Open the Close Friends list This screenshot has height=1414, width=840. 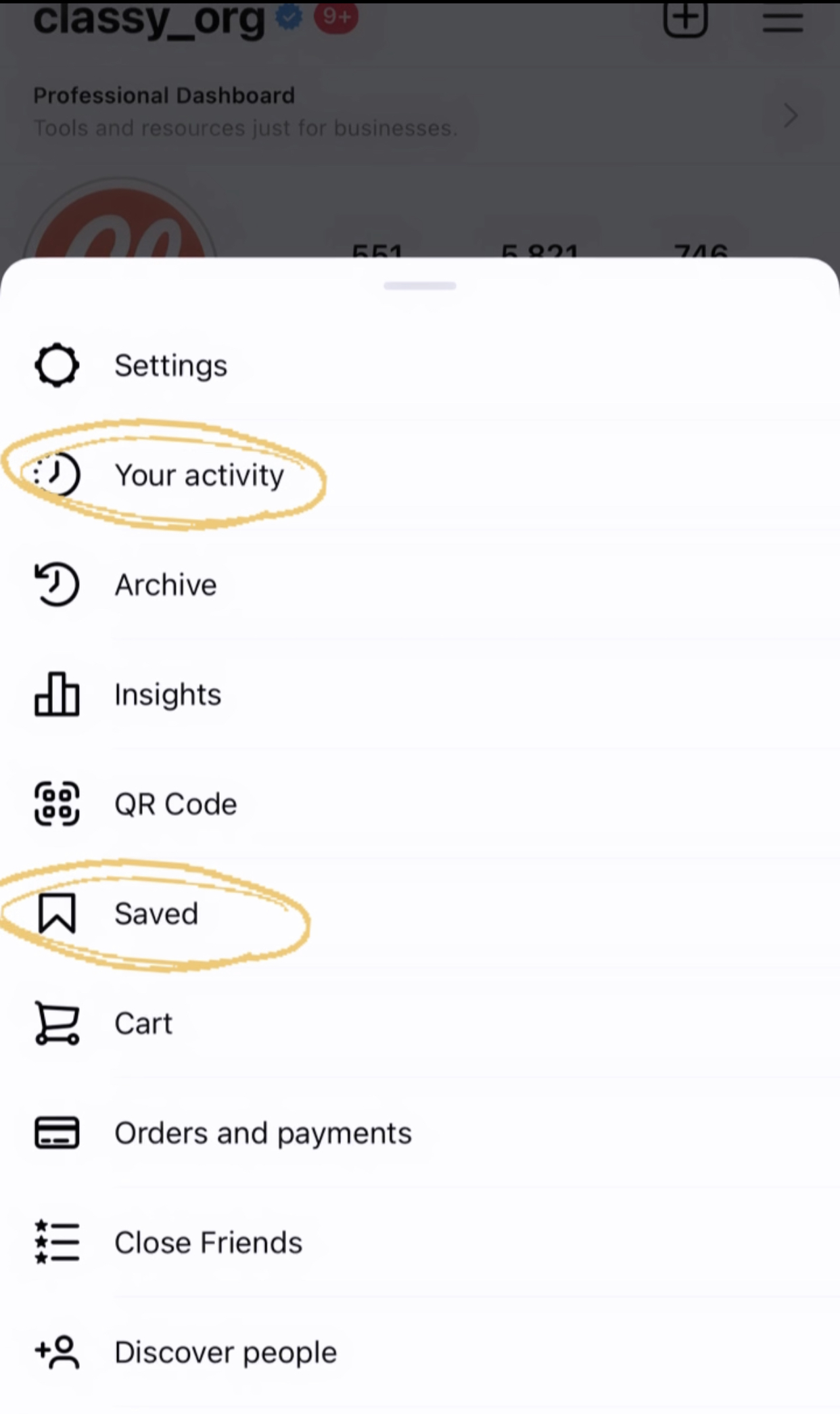click(x=208, y=1242)
